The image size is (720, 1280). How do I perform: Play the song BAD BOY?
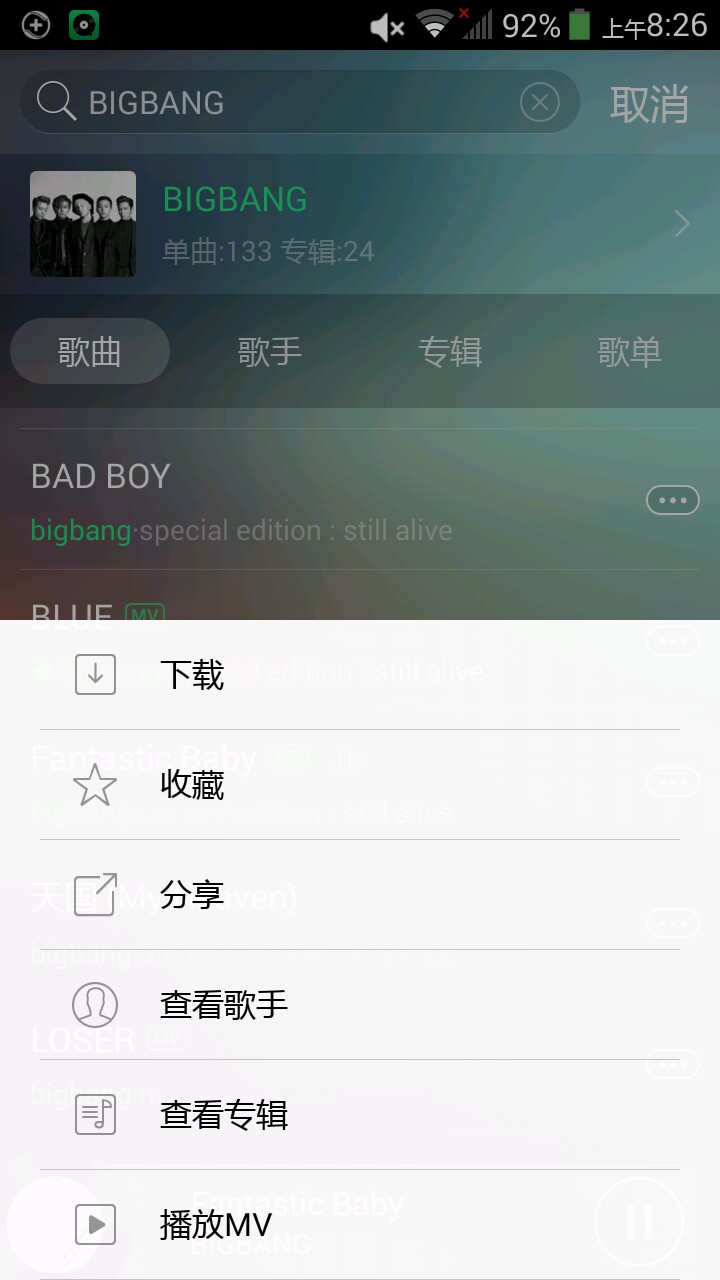300,500
